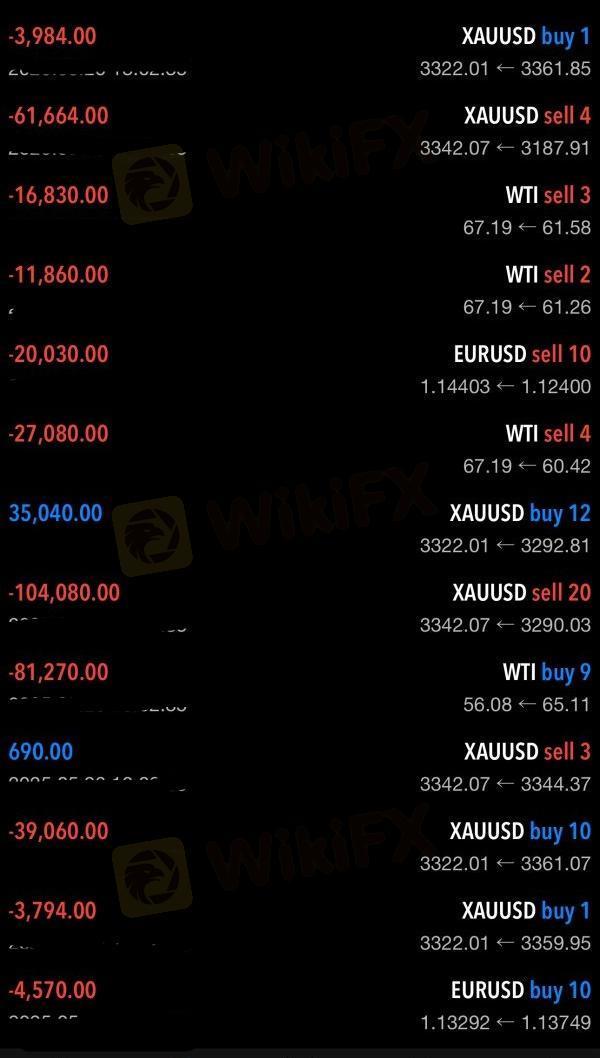View the WTI sell 2 trade details
Viewport: 600px width, 1058px height.
click(x=300, y=290)
